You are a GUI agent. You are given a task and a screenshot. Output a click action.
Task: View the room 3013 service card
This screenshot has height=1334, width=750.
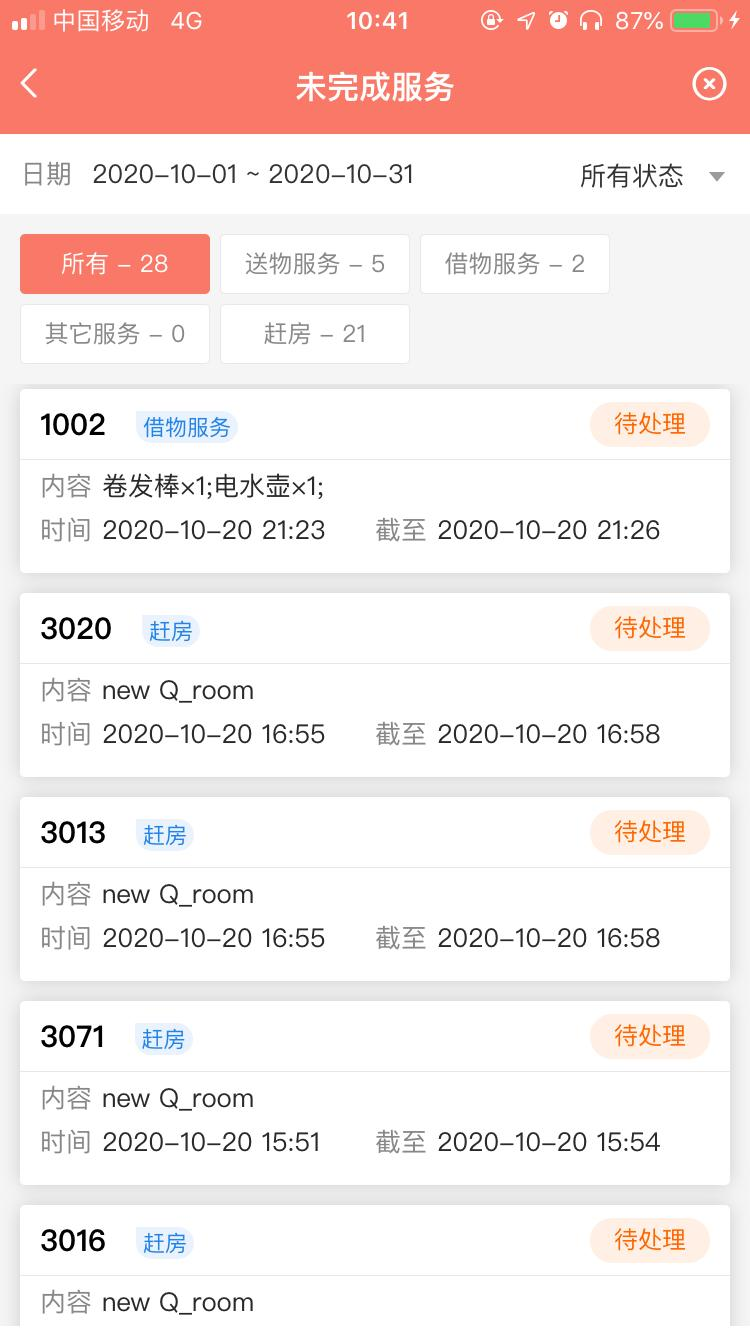(375, 889)
